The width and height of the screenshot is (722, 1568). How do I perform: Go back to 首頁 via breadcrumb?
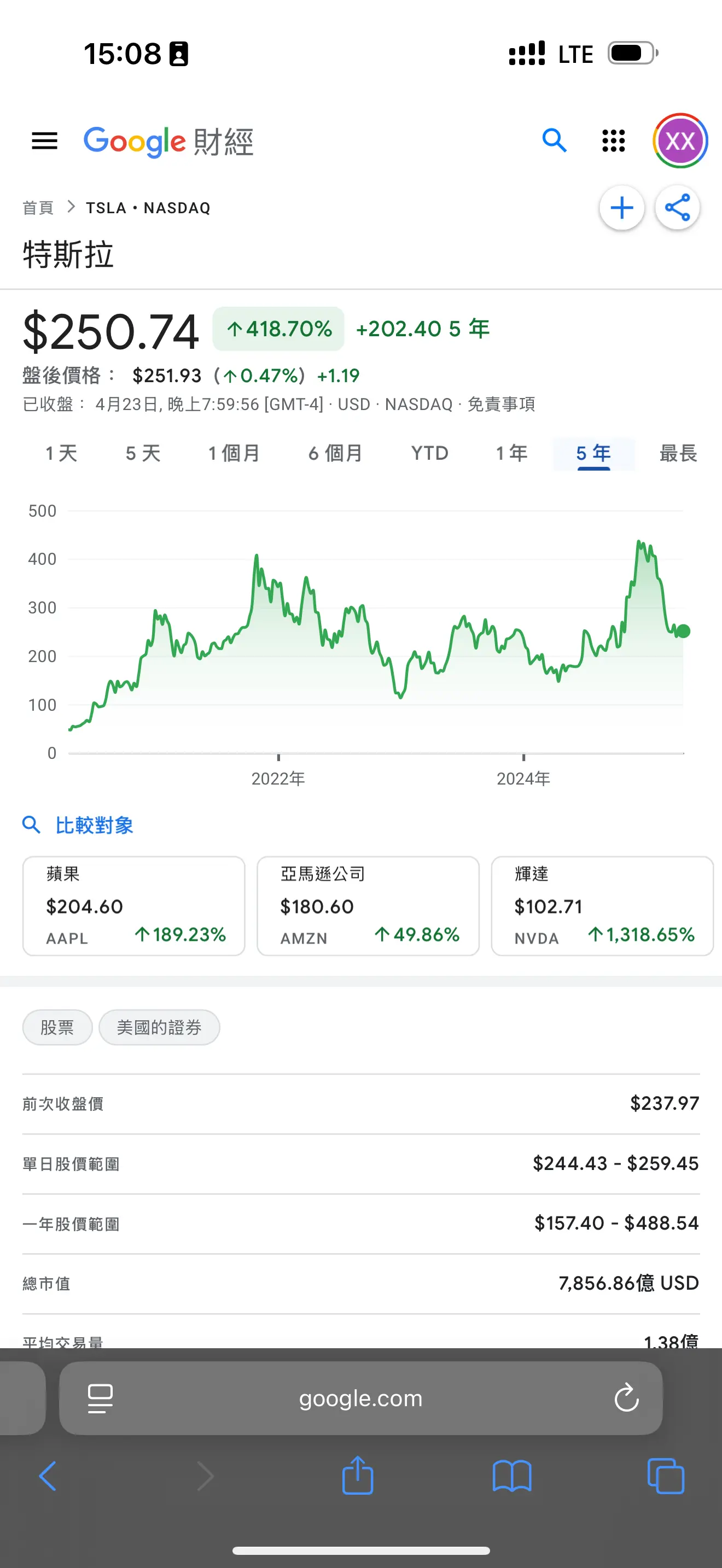pyautogui.click(x=38, y=207)
